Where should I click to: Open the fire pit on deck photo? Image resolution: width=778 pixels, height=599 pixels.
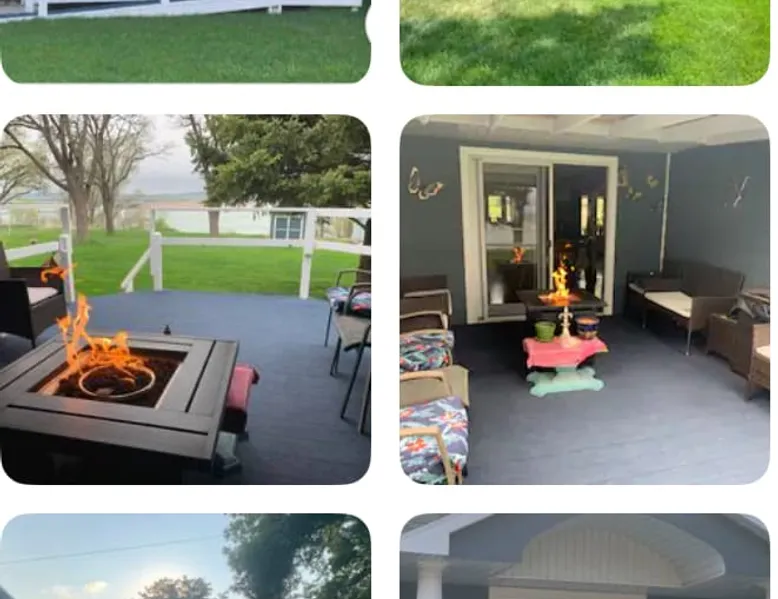click(x=185, y=299)
